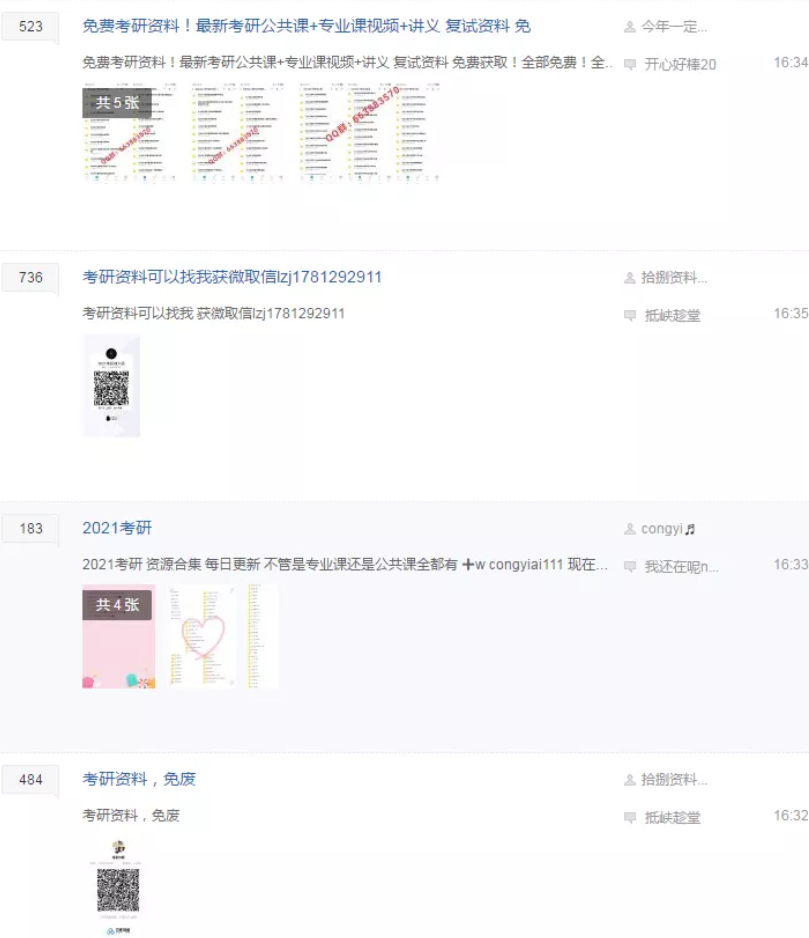Screen dimensions: 809x938
Task: Open thread 免费考研资料！最新考研公共课
Action: point(306,26)
